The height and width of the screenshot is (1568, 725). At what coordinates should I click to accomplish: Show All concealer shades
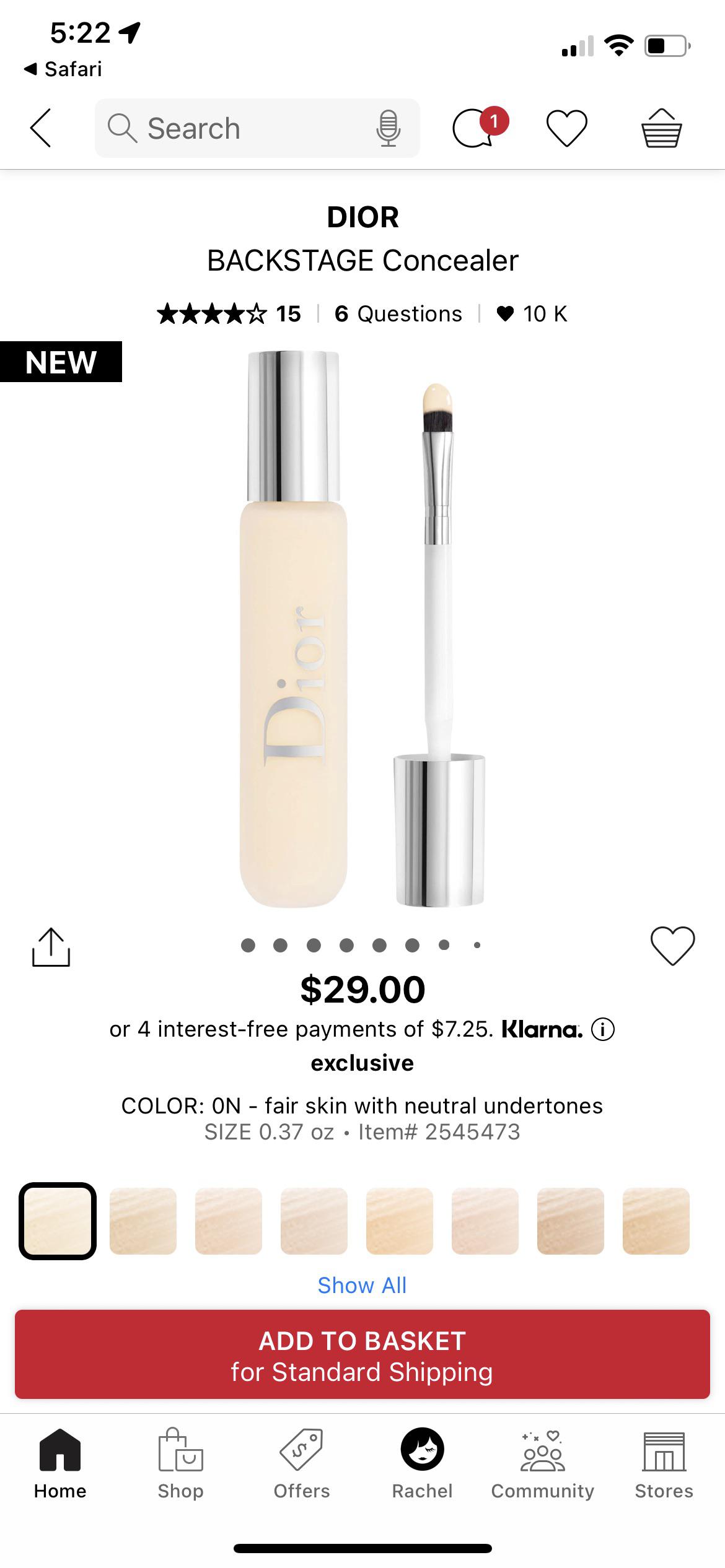[x=362, y=1285]
